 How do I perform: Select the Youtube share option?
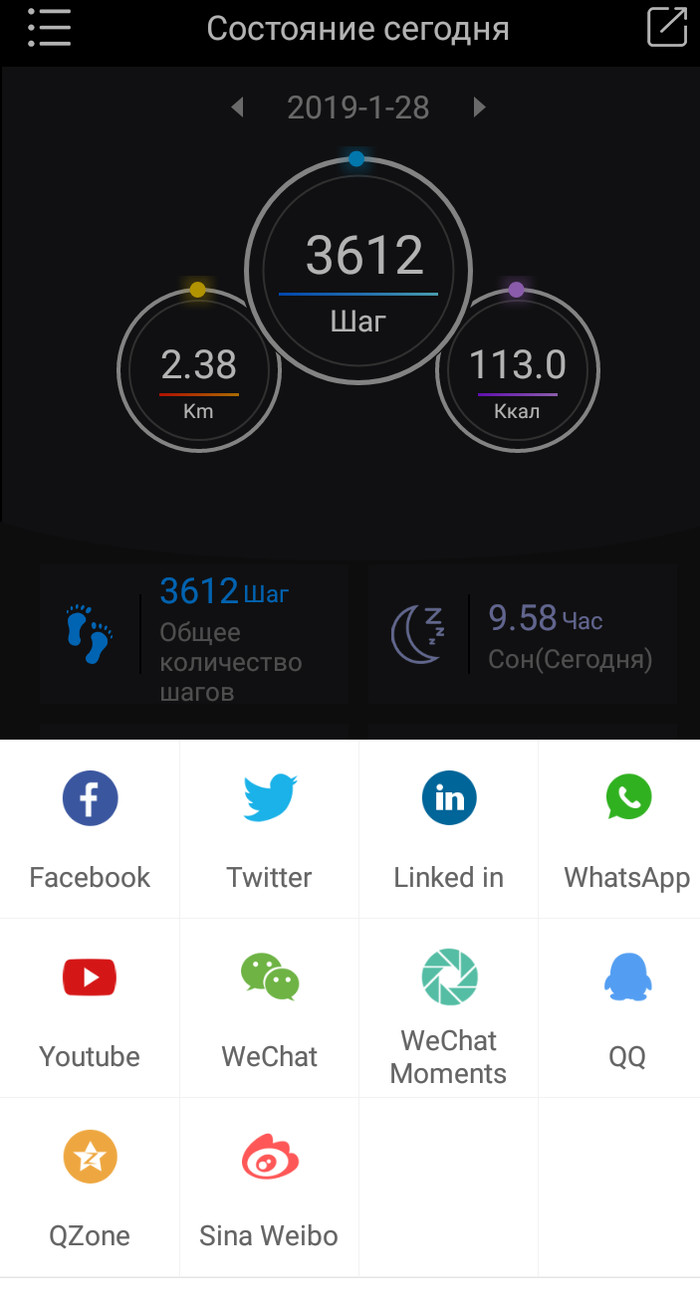[x=90, y=1007]
